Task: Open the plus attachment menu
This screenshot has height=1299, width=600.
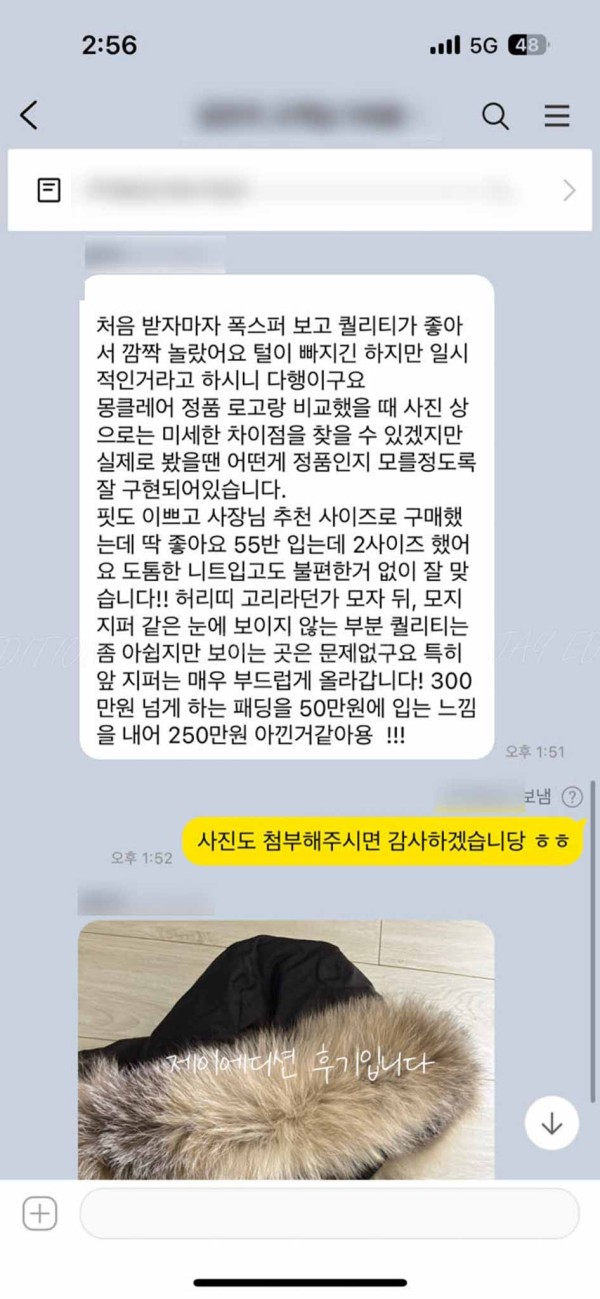Action: click(40, 1214)
